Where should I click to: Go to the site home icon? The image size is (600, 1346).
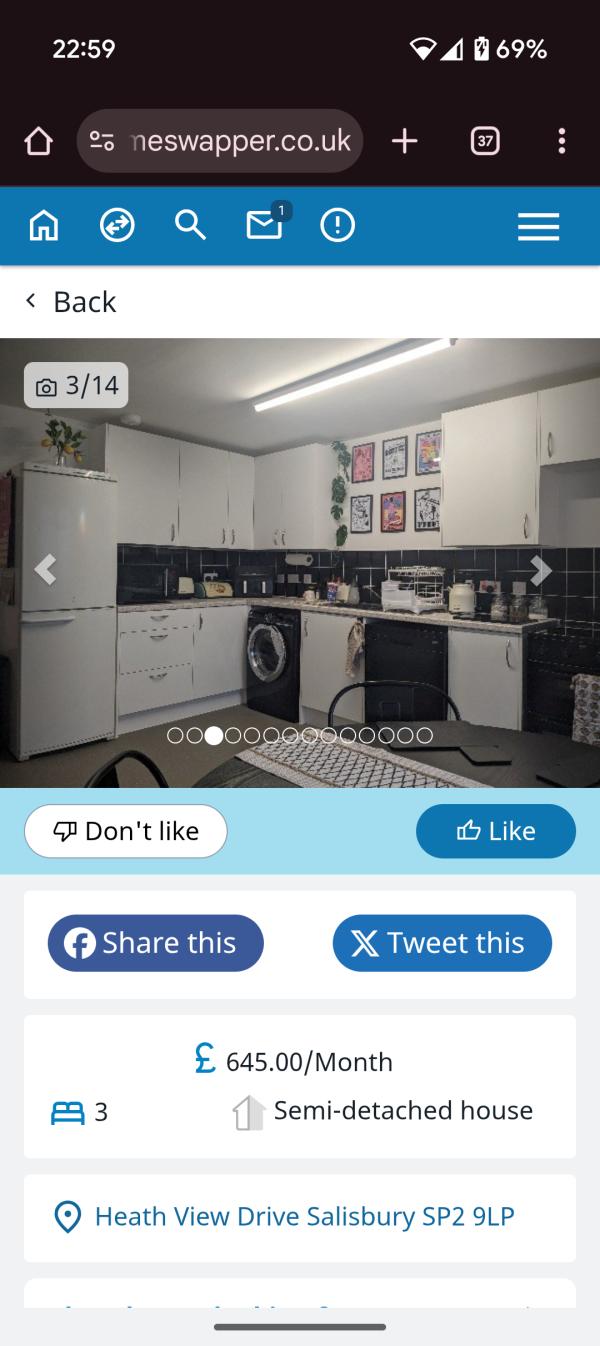pyautogui.click(x=43, y=226)
